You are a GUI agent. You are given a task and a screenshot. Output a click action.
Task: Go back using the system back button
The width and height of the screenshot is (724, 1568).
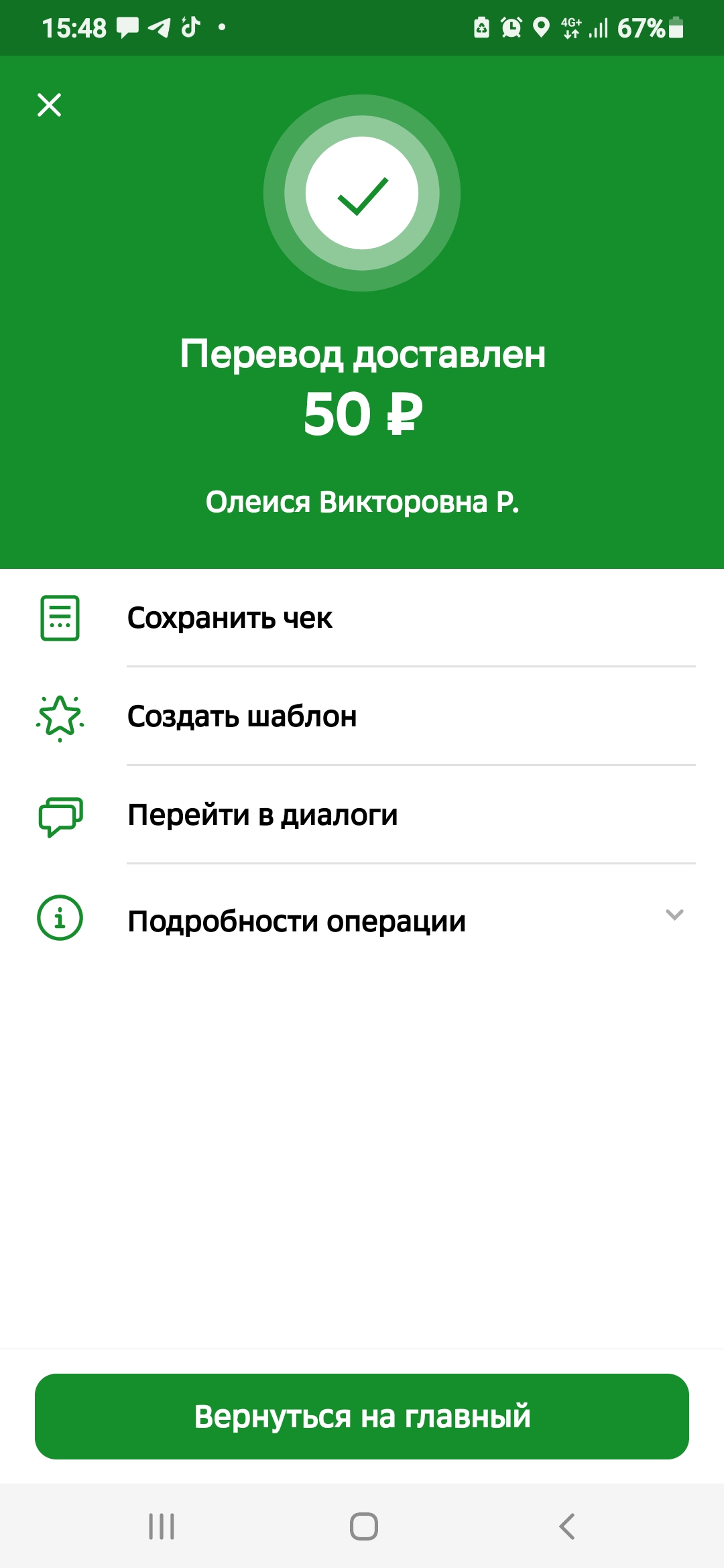566,1526
